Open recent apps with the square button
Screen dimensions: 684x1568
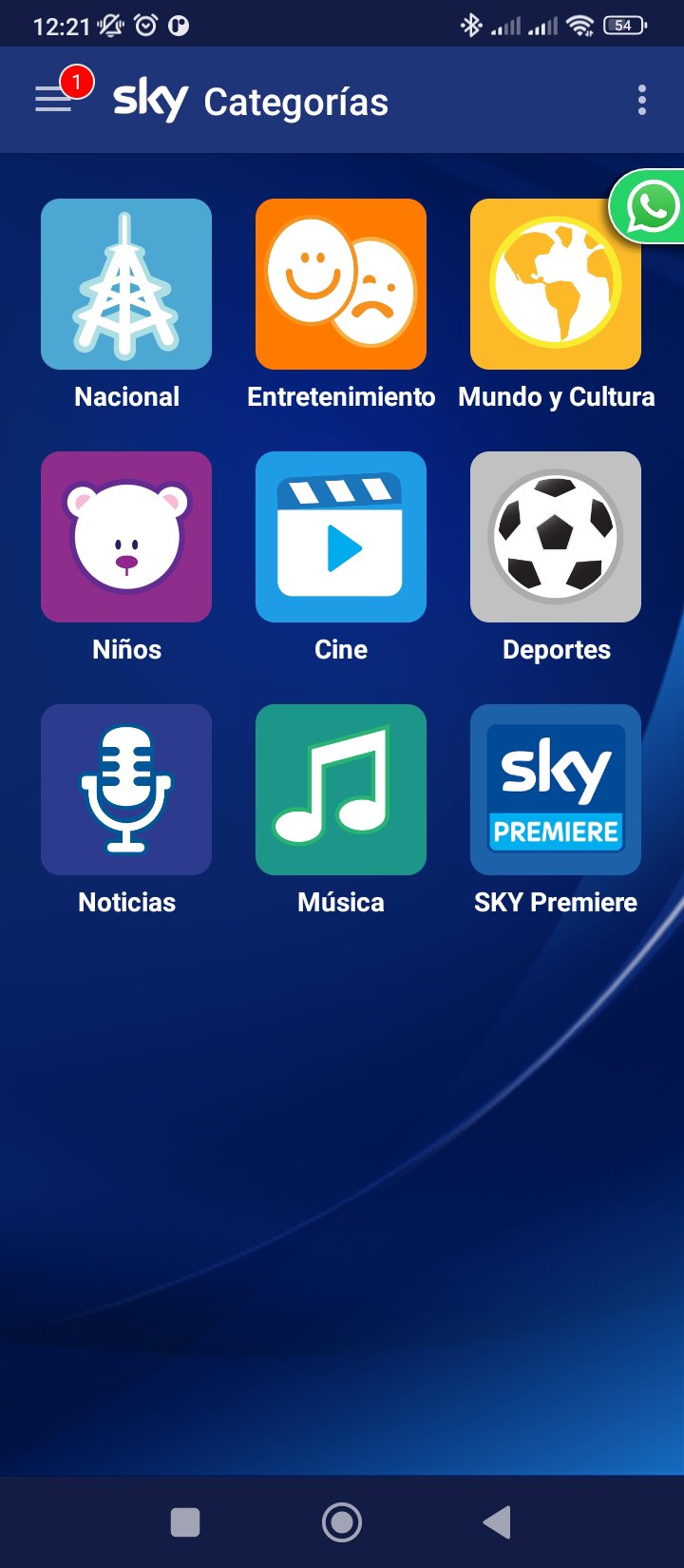click(184, 1521)
